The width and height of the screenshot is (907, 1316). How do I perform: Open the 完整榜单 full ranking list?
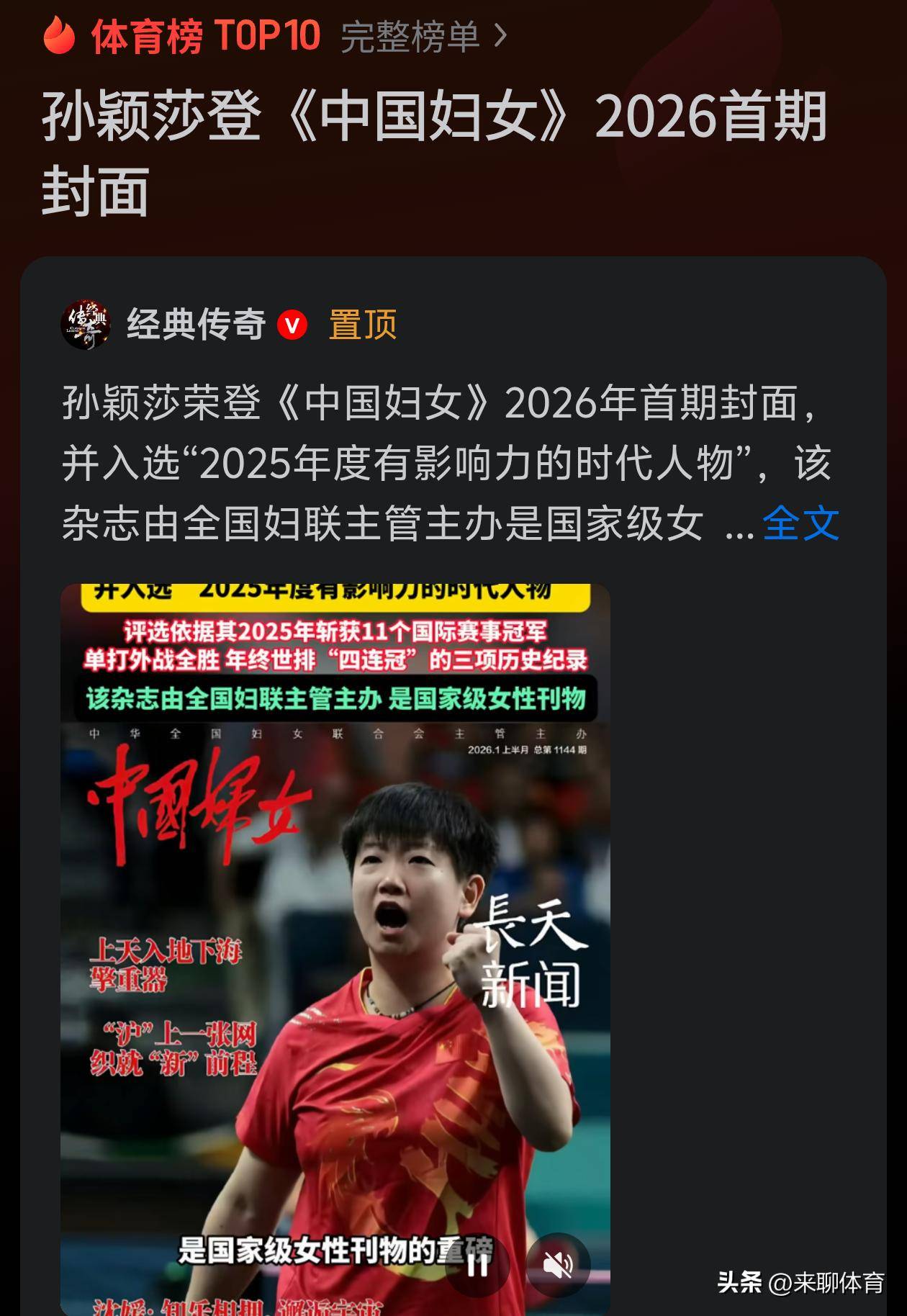(423, 36)
